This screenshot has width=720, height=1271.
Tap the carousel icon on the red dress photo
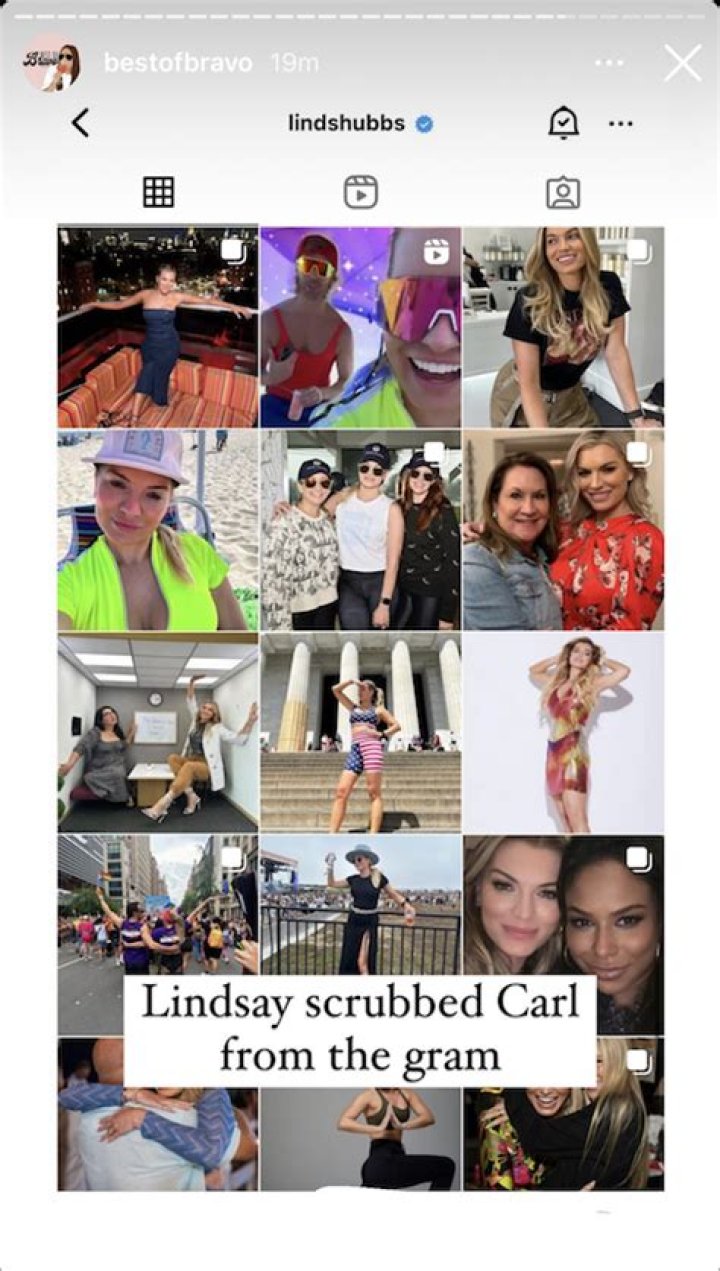click(x=640, y=452)
